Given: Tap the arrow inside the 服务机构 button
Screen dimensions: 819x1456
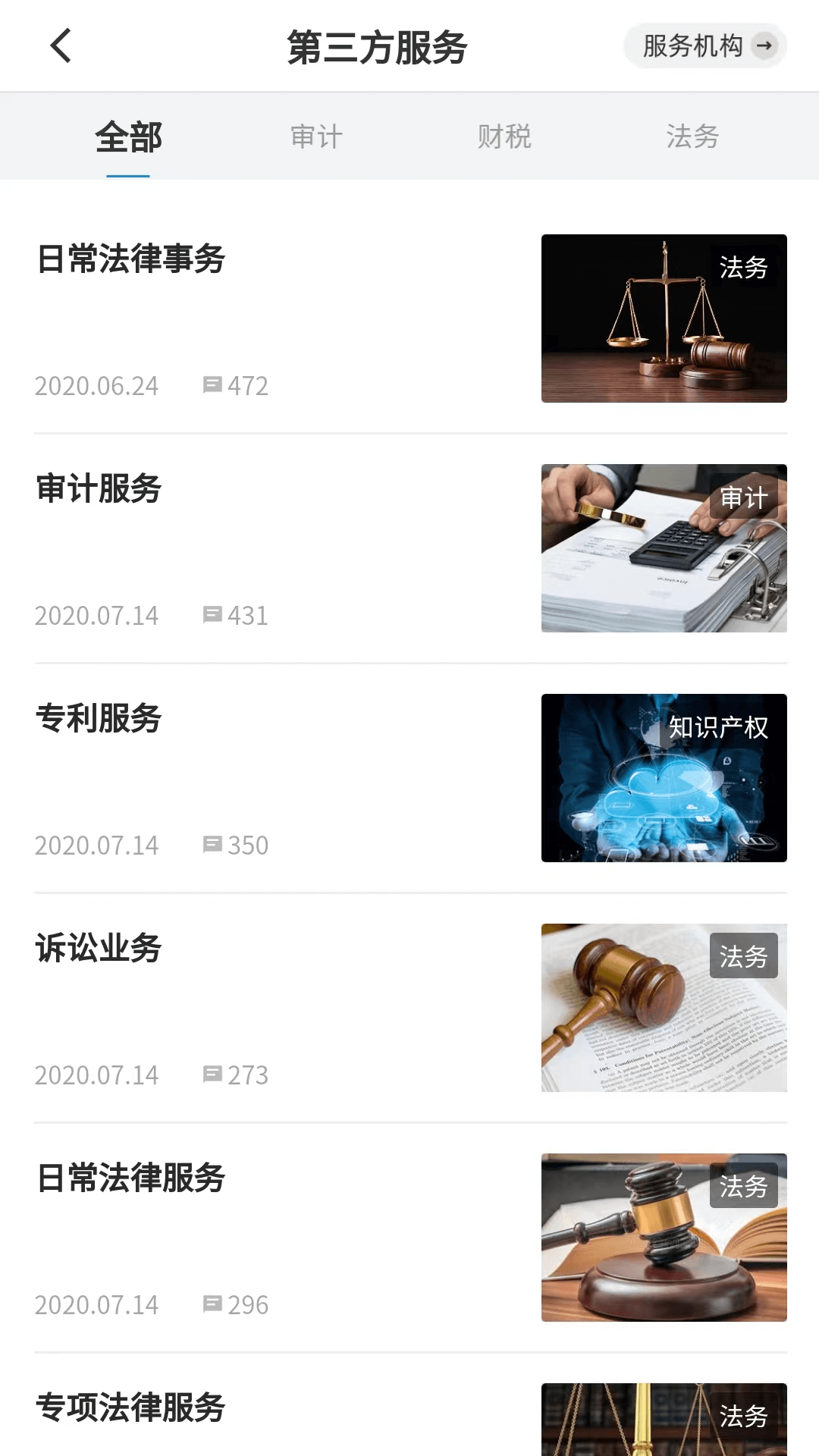Looking at the screenshot, I should point(762,46).
